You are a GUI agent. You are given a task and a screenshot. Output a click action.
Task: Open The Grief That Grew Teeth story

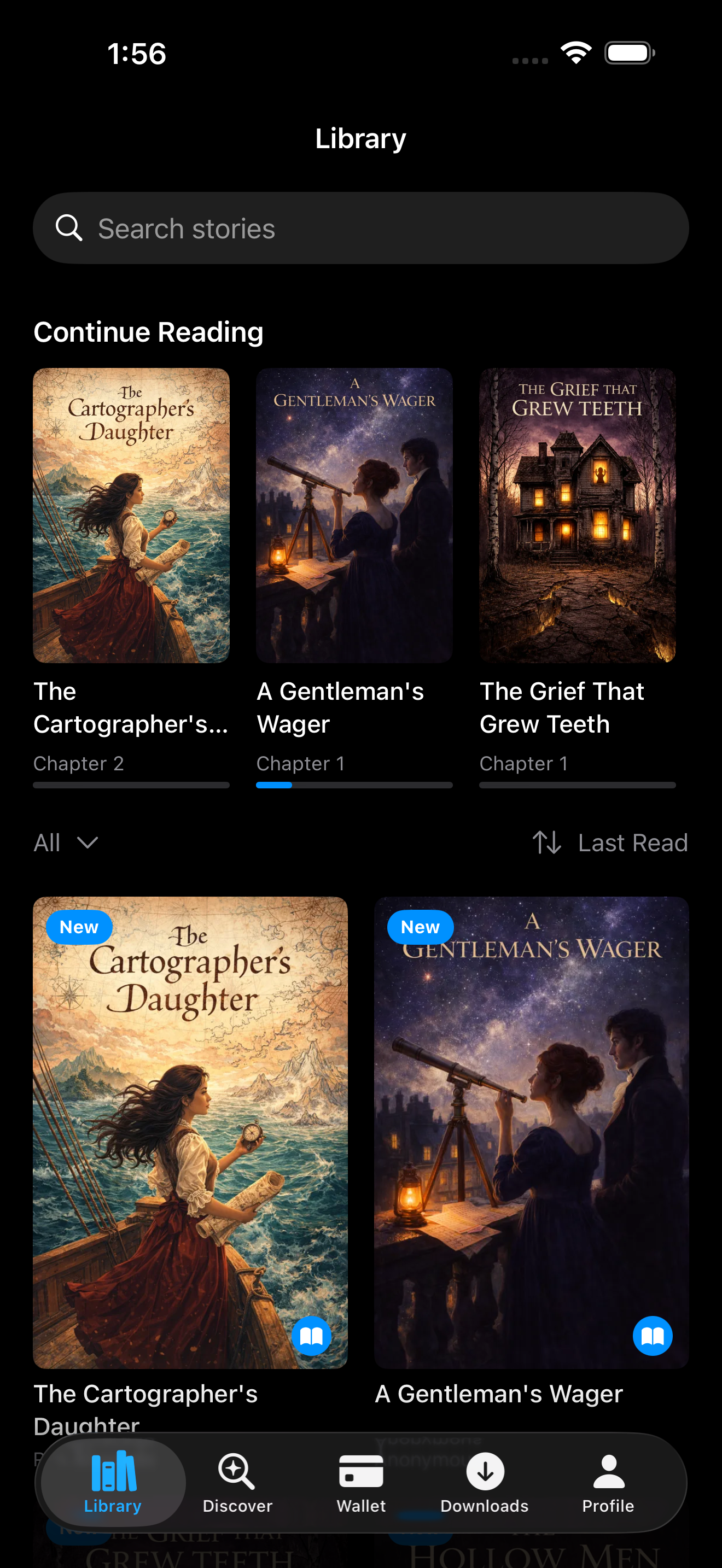[577, 516]
